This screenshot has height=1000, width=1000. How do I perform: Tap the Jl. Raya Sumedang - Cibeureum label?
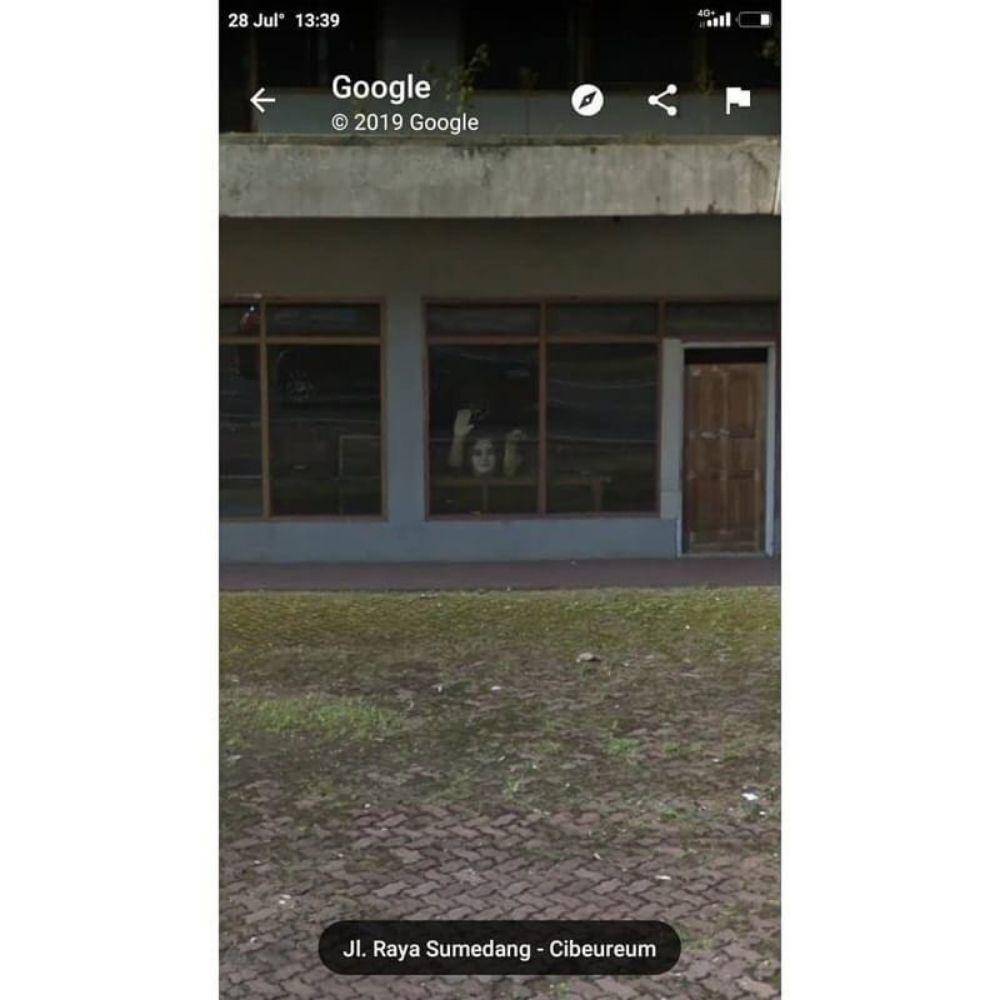[x=499, y=948]
